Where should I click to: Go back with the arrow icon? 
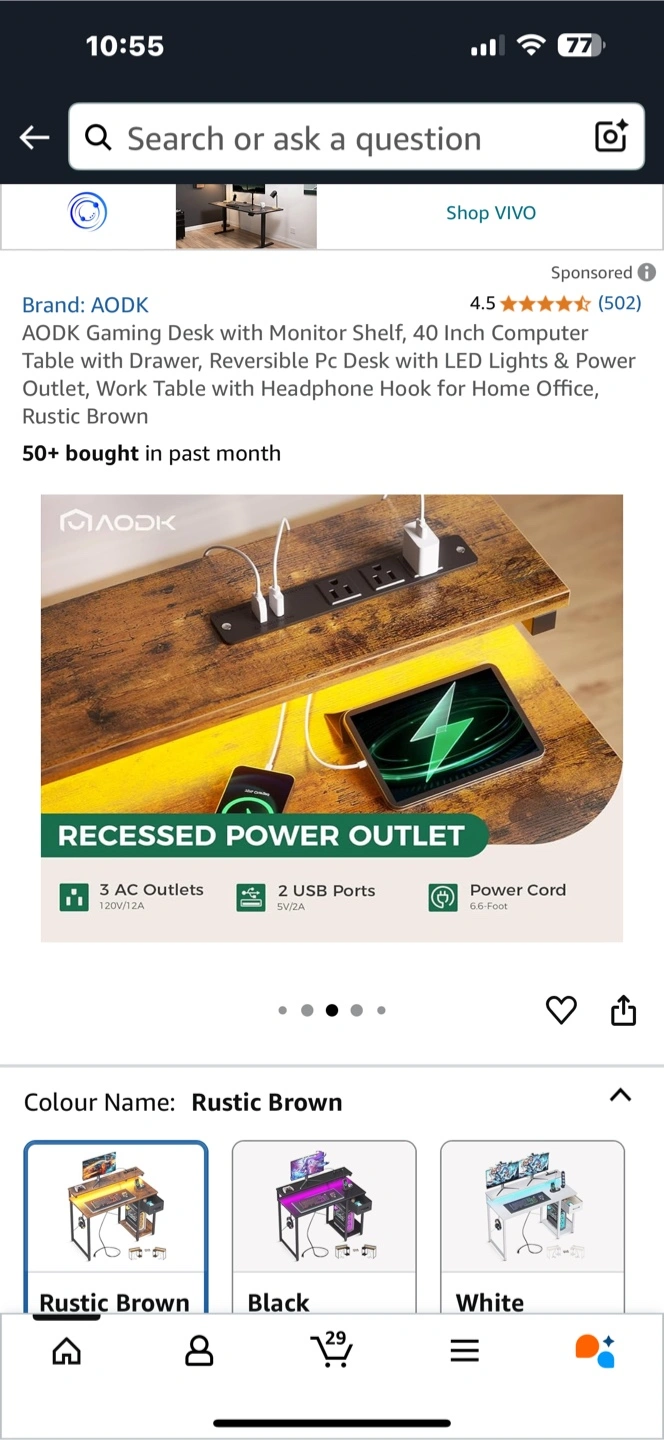34,138
